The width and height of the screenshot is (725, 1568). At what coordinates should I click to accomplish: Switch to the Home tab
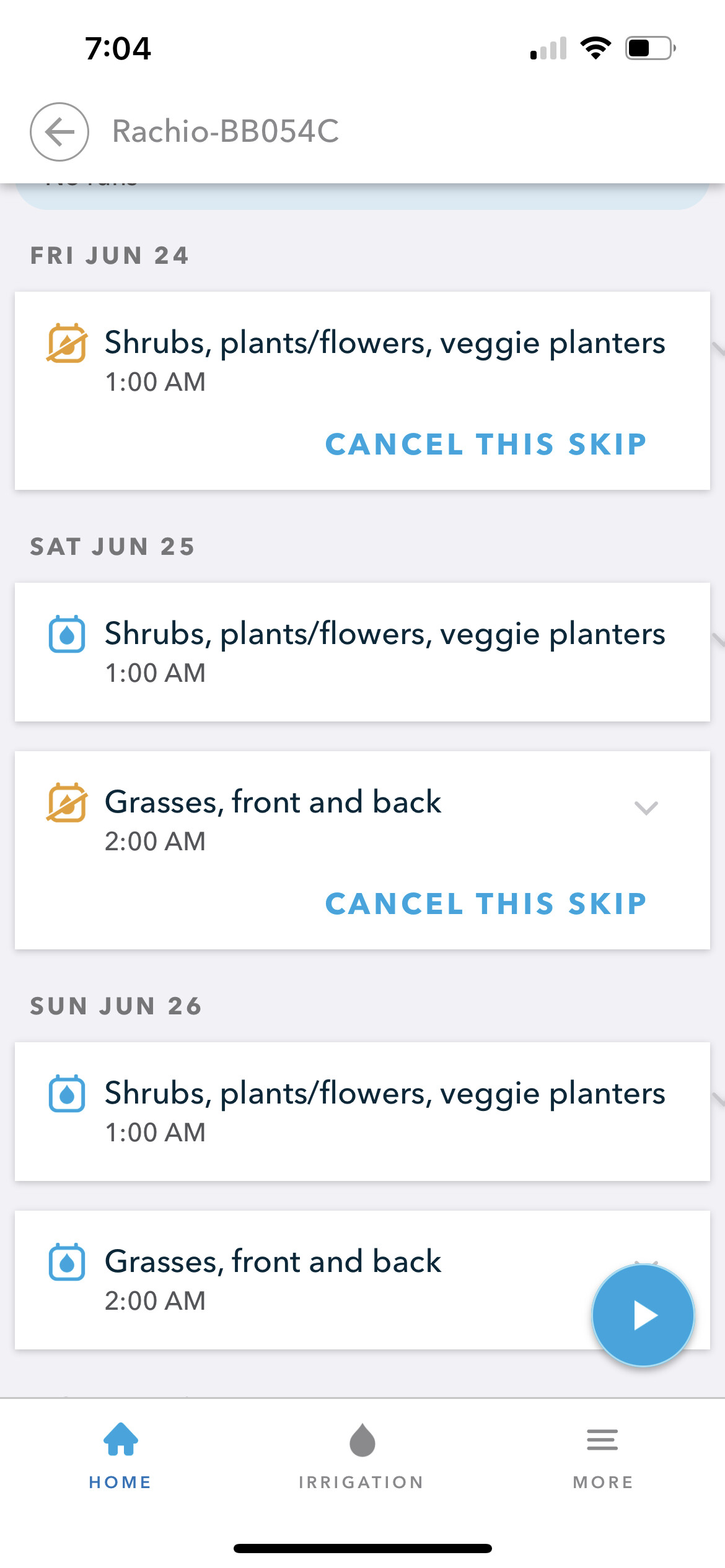click(x=120, y=1457)
